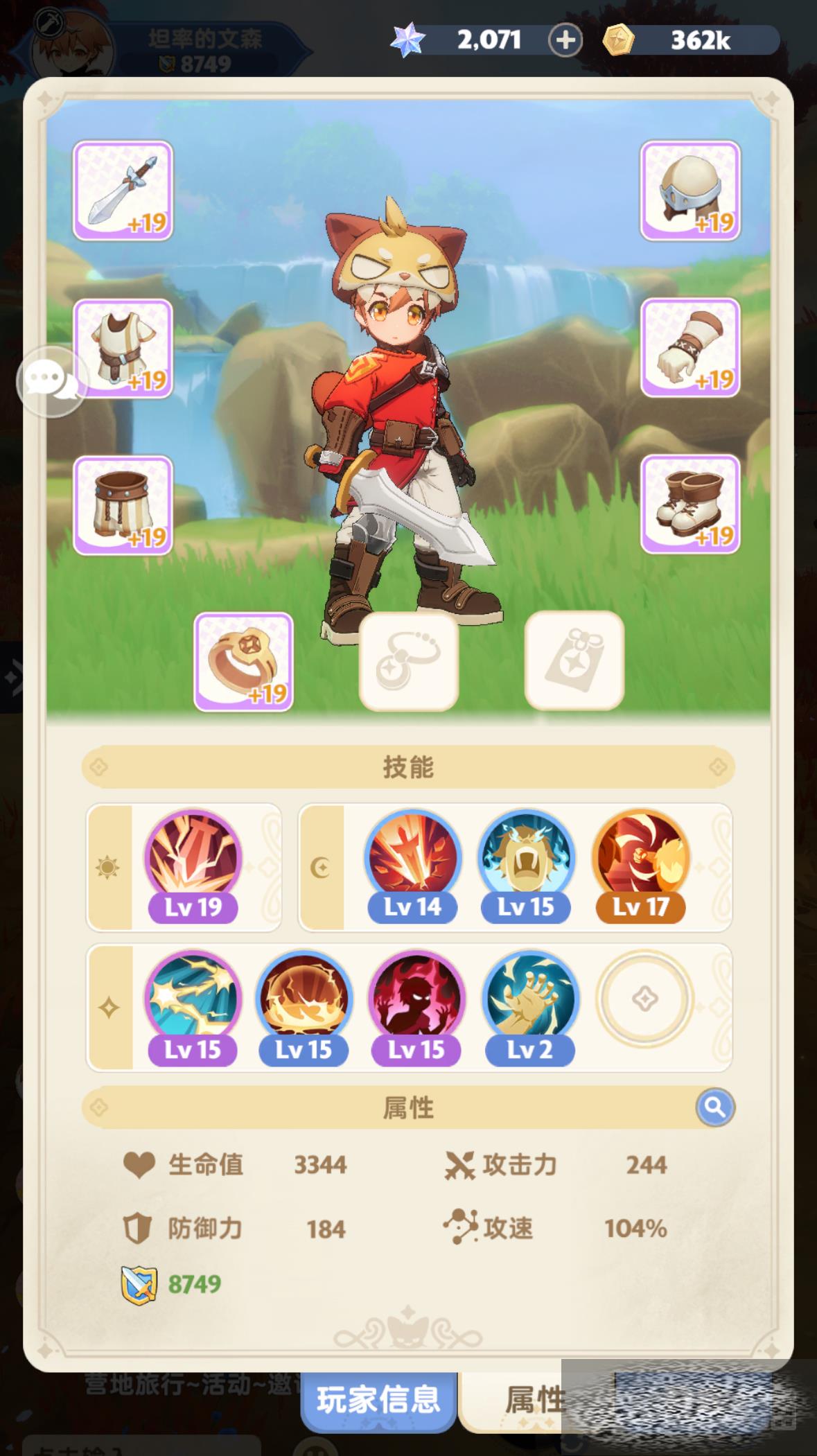Select the tunic armor slot
The height and width of the screenshot is (1456, 817).
pos(123,349)
